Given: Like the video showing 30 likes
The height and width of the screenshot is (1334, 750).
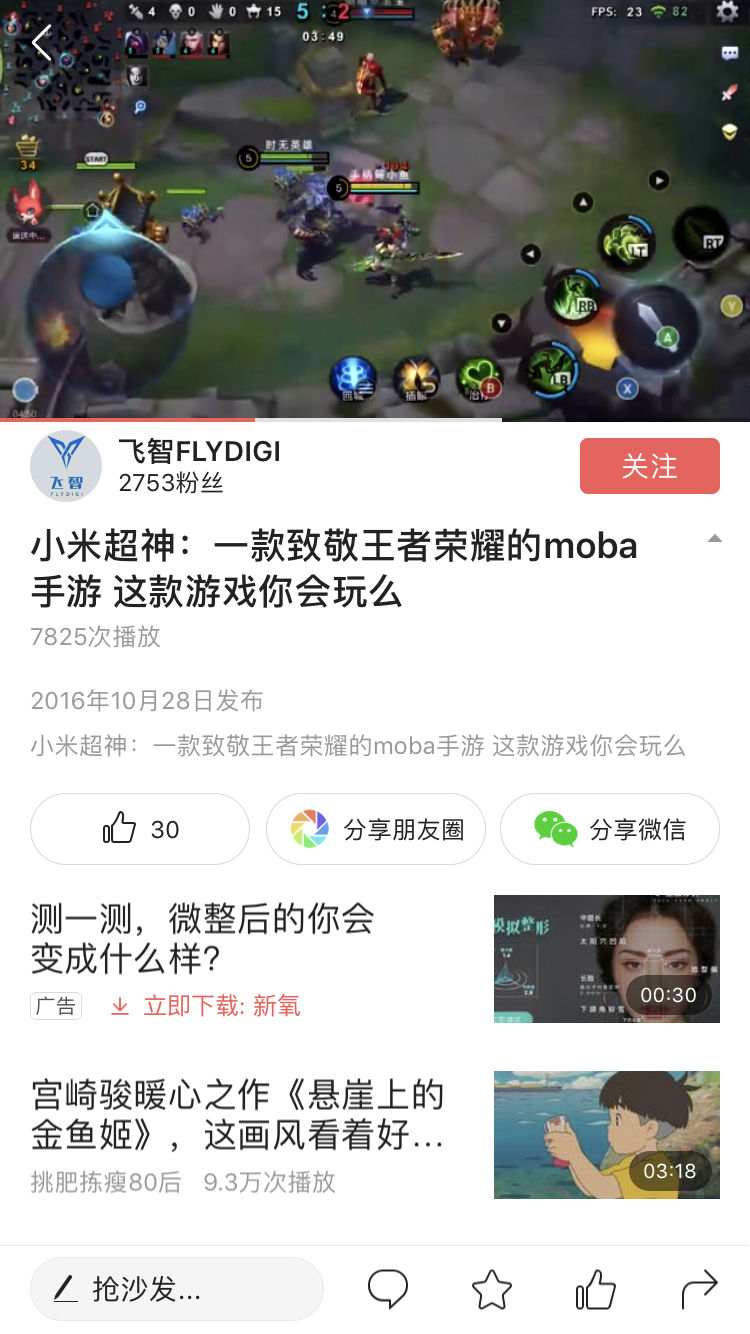Looking at the screenshot, I should 140,829.
